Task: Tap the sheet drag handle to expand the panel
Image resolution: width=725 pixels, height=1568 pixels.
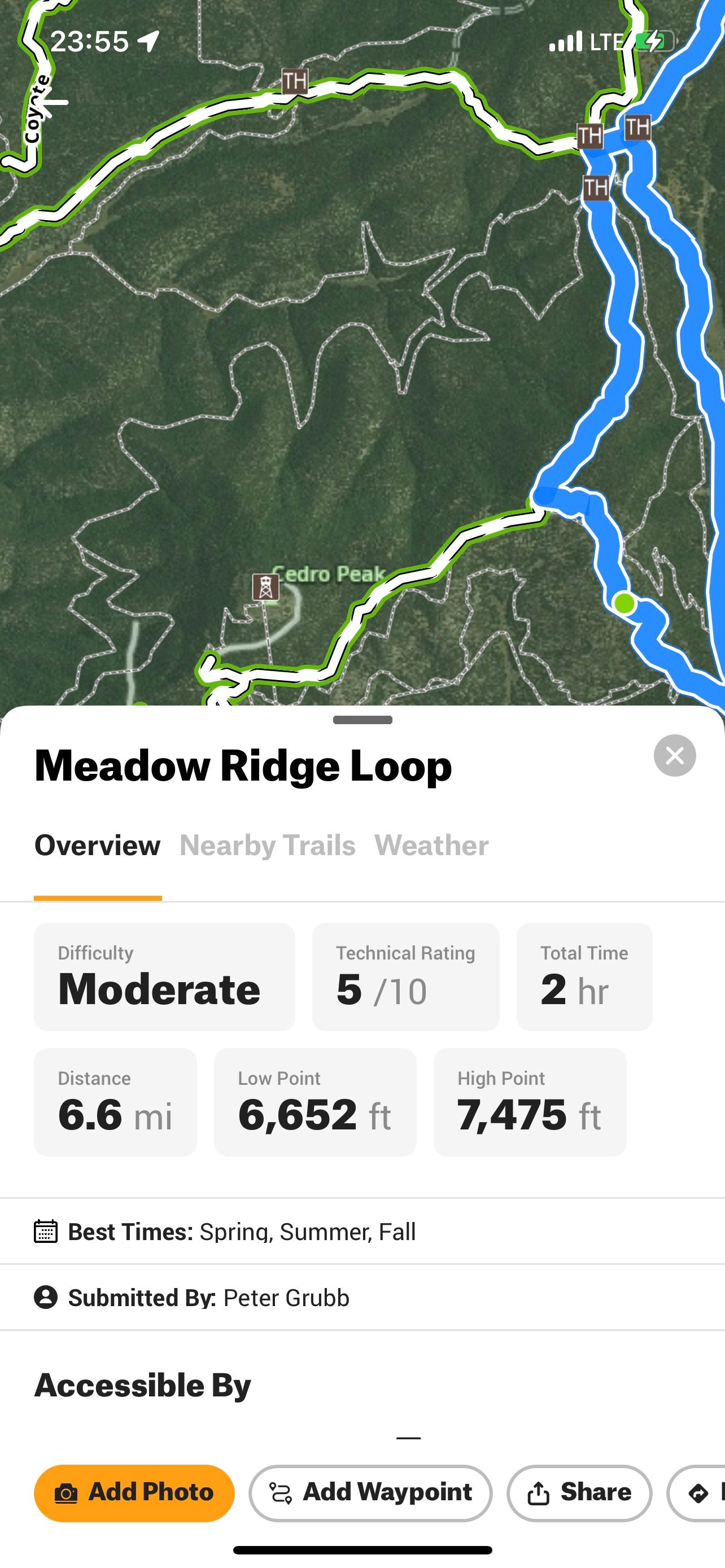Action: point(363,720)
